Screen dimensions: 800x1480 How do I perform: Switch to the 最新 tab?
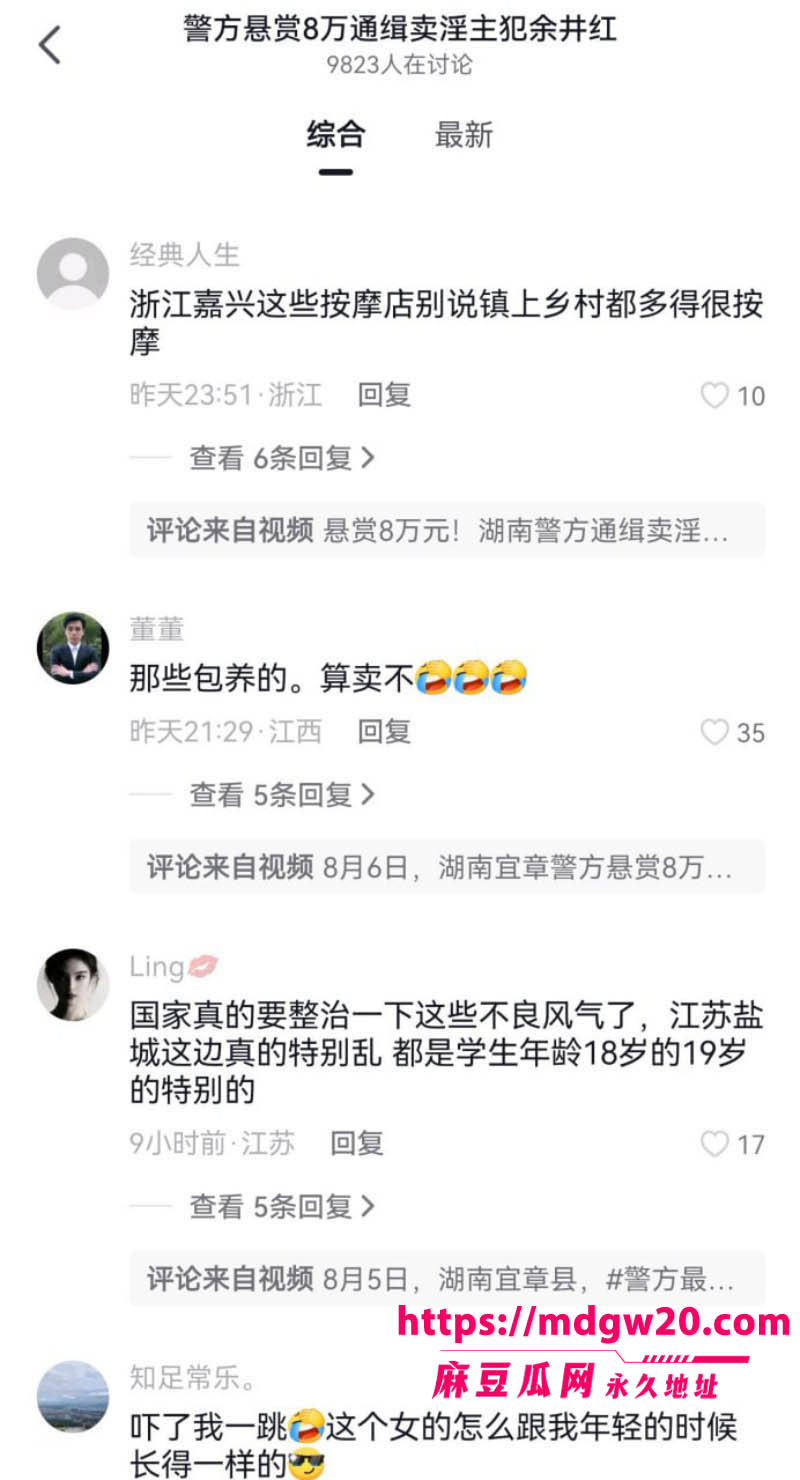click(464, 134)
